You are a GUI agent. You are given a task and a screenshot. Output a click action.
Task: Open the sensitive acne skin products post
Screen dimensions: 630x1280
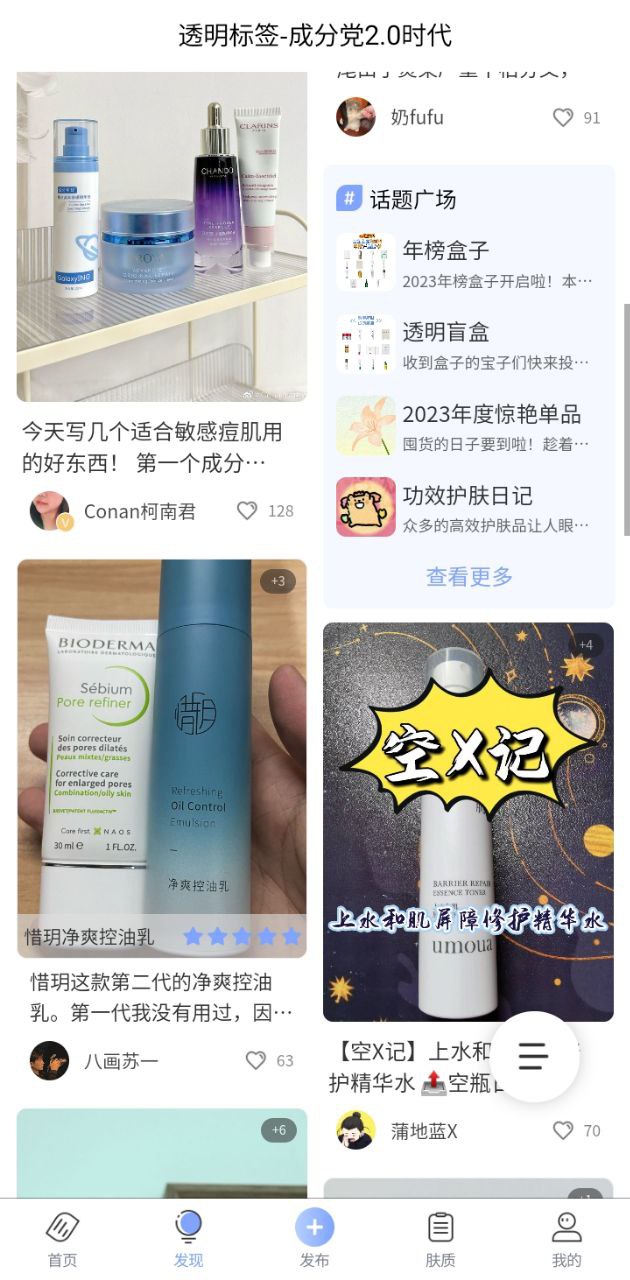pyautogui.click(x=162, y=235)
